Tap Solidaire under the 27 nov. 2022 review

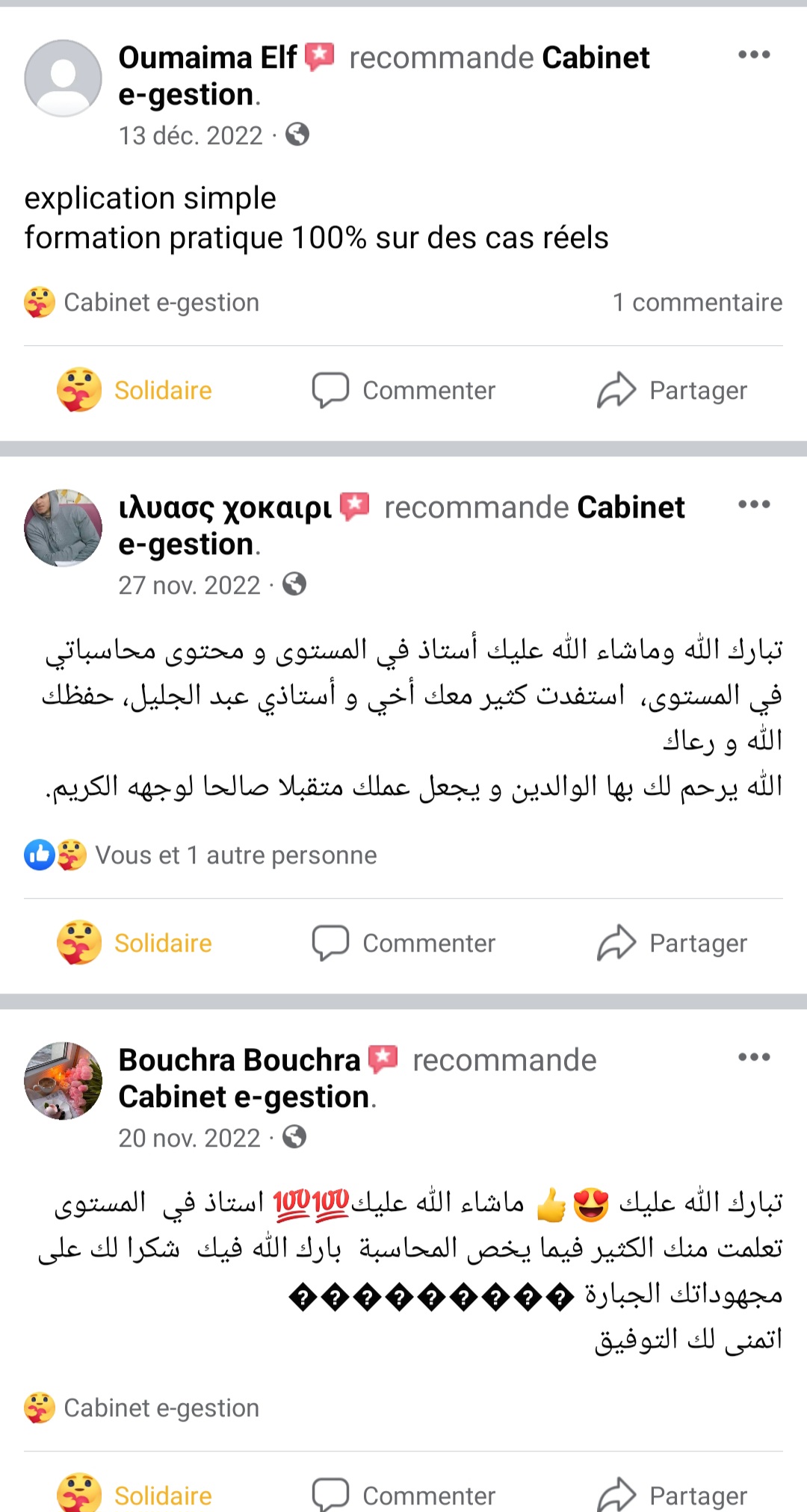pyautogui.click(x=135, y=943)
